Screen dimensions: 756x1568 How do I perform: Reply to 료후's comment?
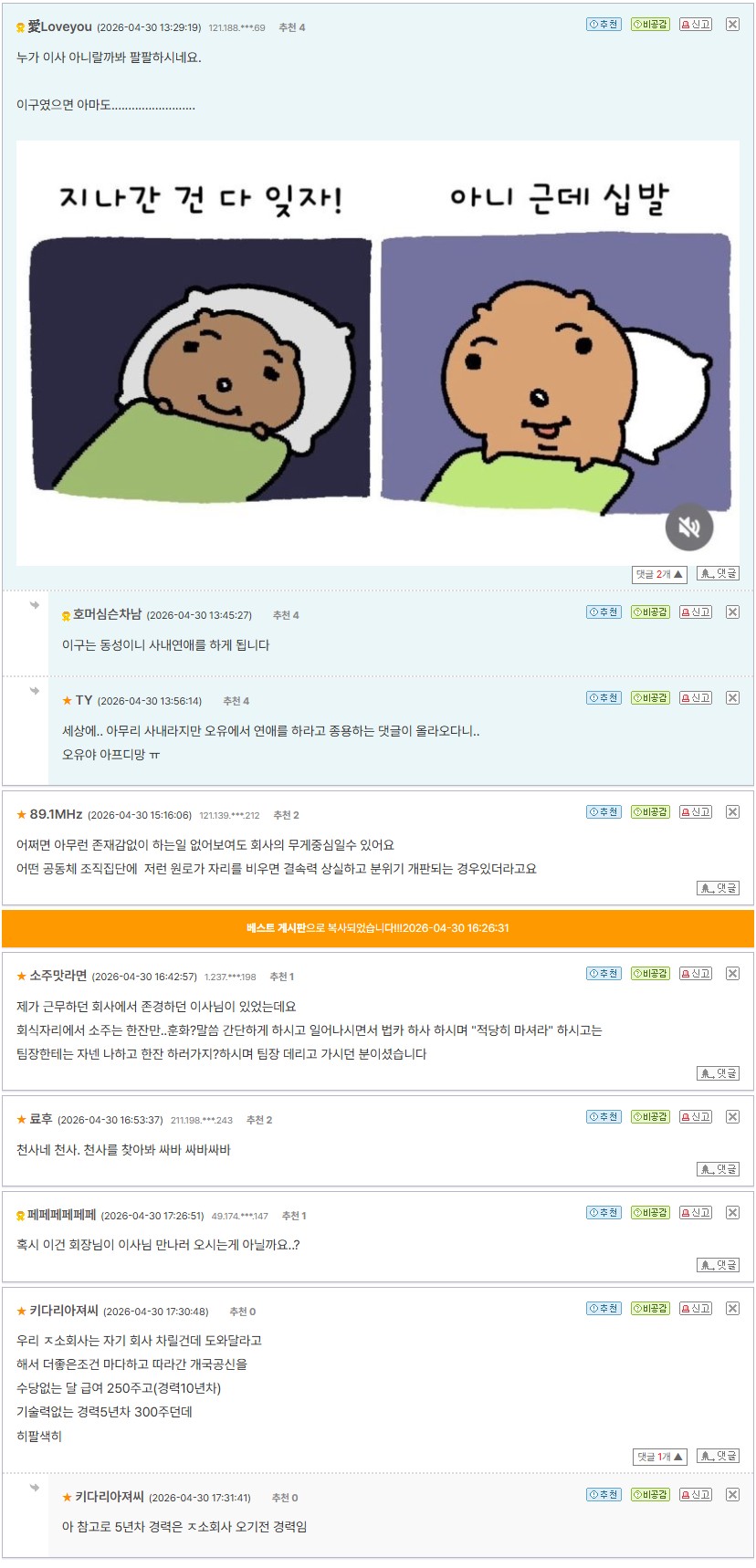[718, 1169]
